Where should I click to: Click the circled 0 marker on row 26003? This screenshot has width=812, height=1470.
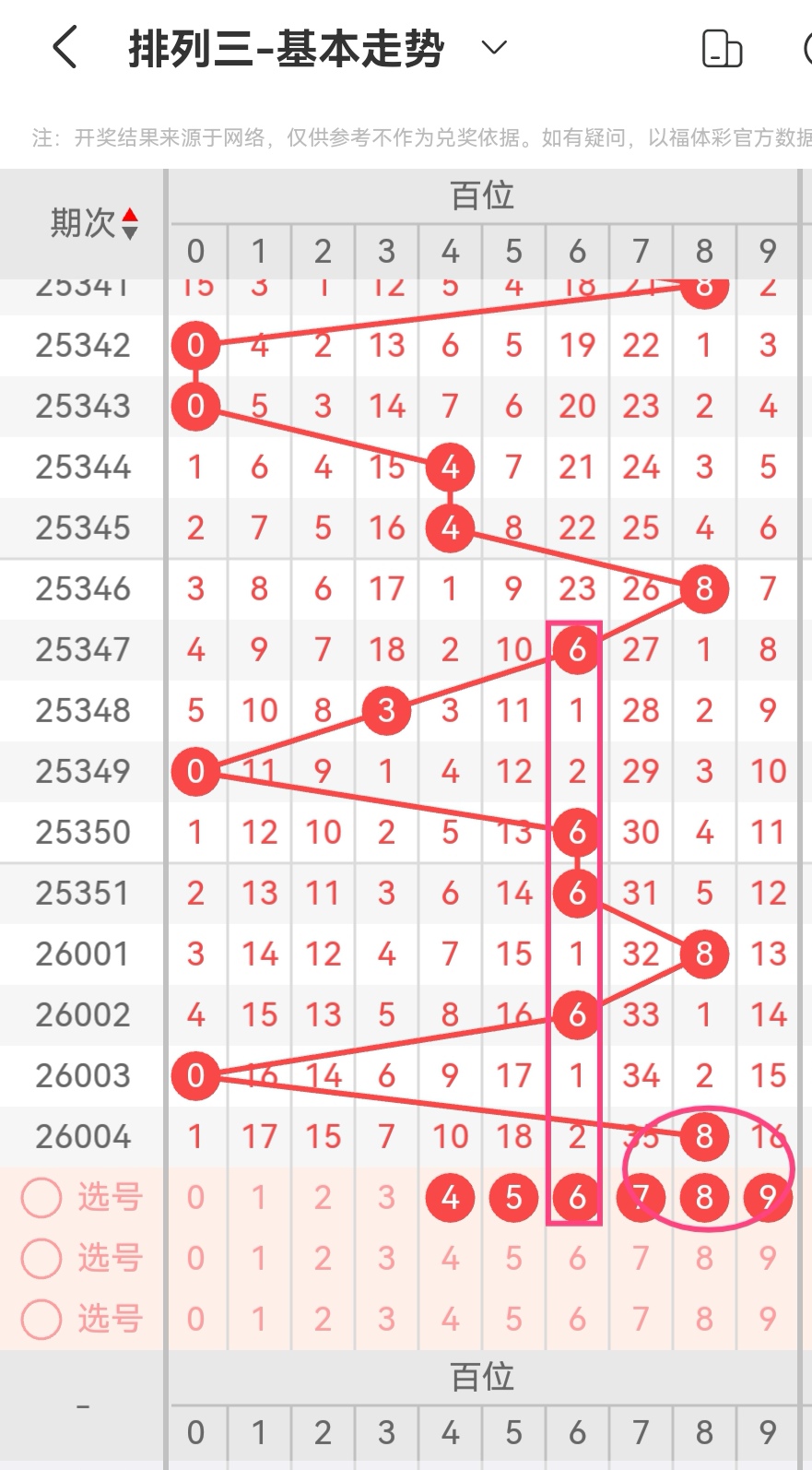[194, 1075]
